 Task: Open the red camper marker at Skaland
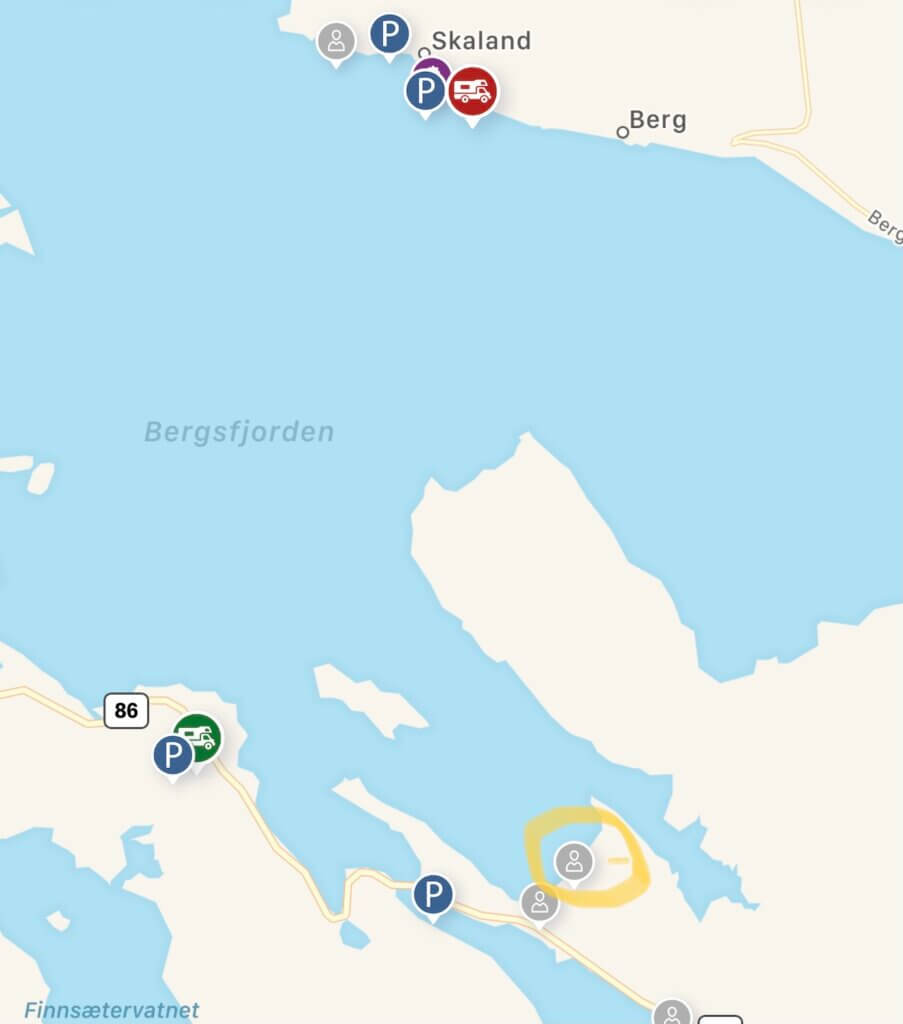point(472,91)
